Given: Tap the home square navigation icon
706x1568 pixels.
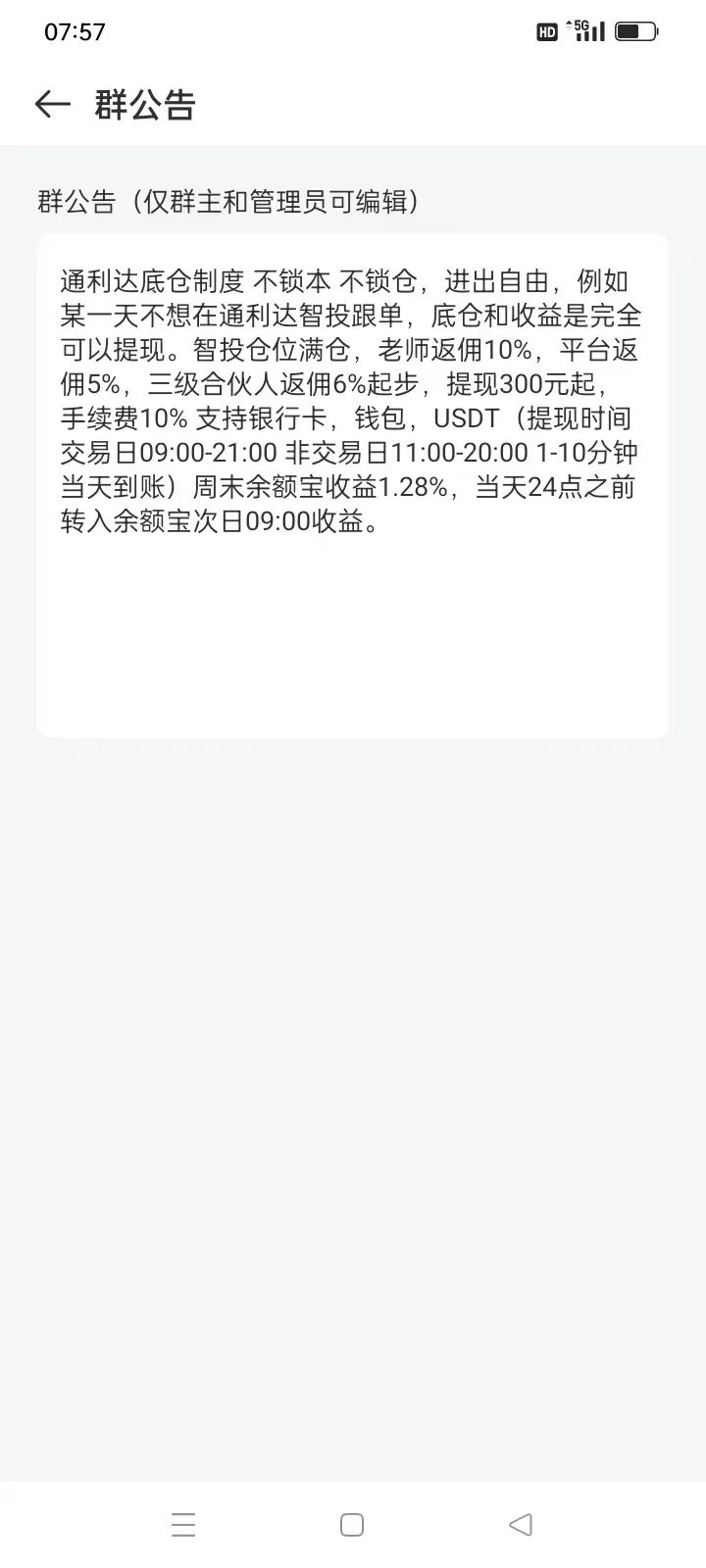Looking at the screenshot, I should [351, 1525].
